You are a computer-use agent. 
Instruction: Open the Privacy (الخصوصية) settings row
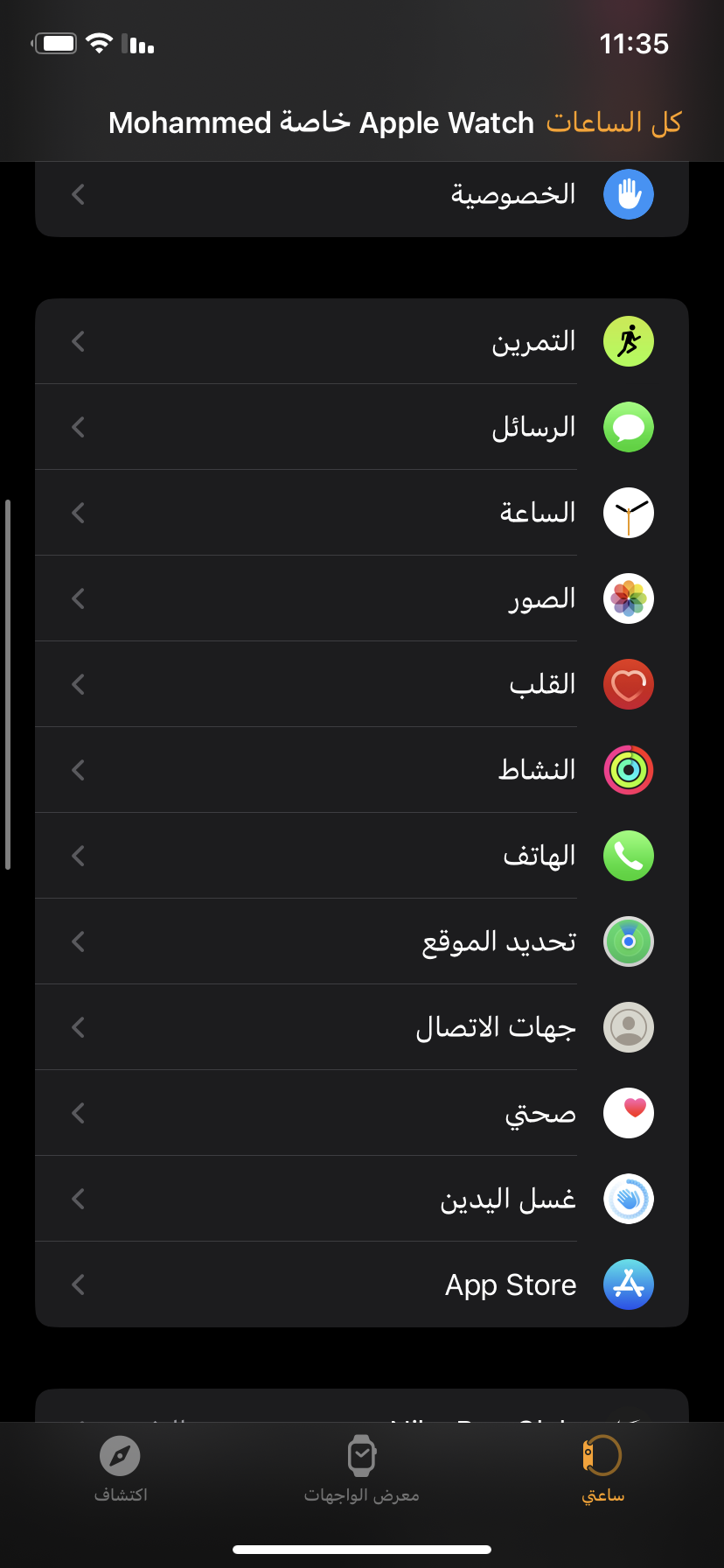[x=362, y=194]
